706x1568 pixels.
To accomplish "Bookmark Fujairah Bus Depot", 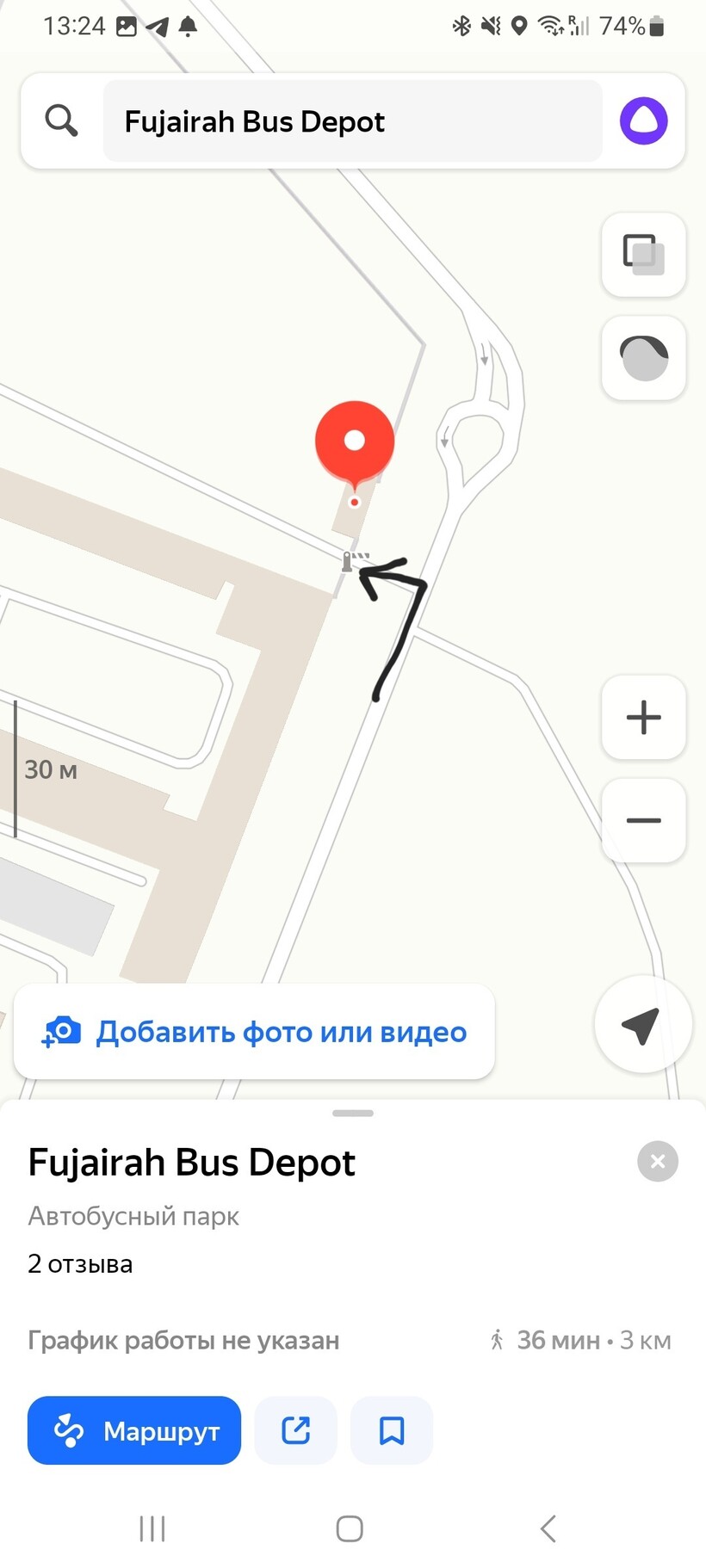I will (392, 1430).
